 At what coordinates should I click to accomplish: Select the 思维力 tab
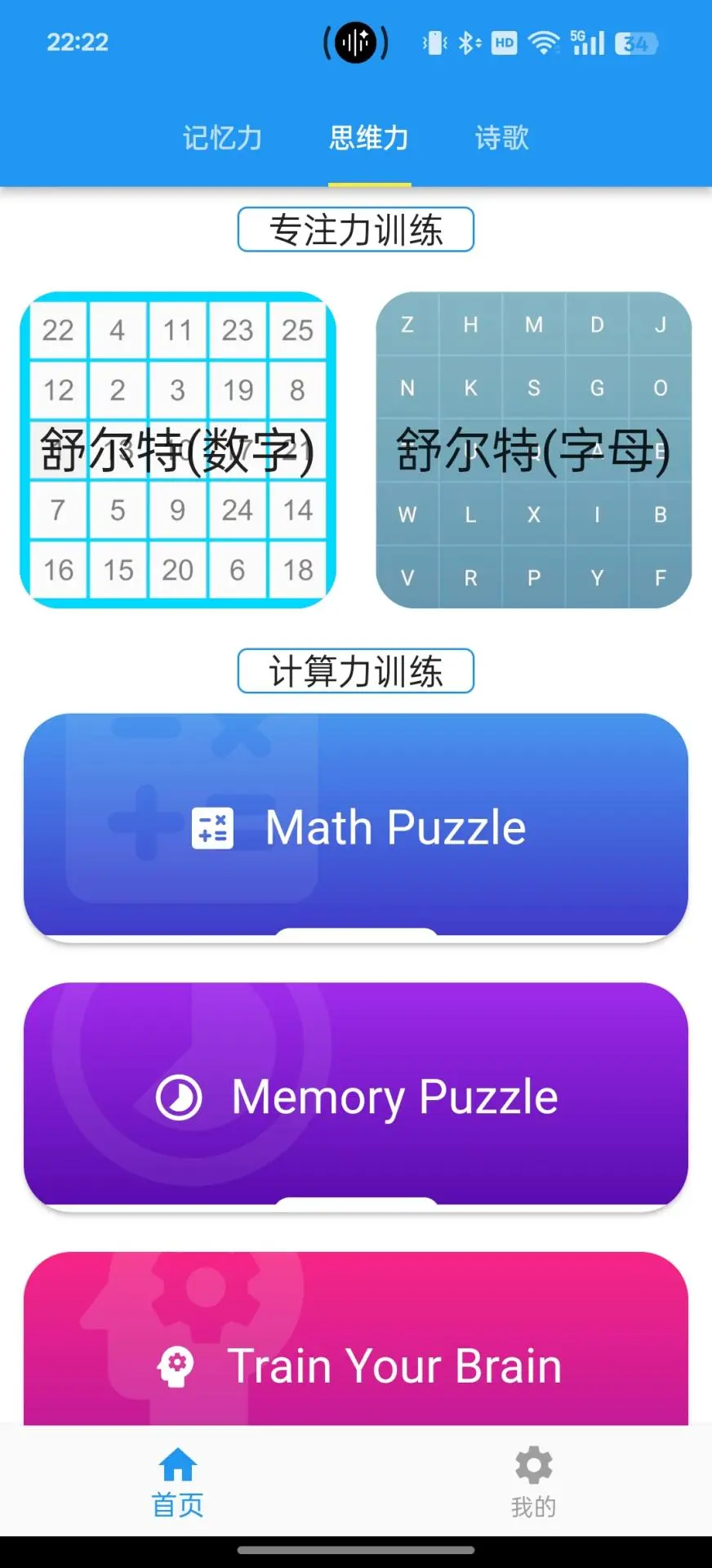tap(369, 138)
